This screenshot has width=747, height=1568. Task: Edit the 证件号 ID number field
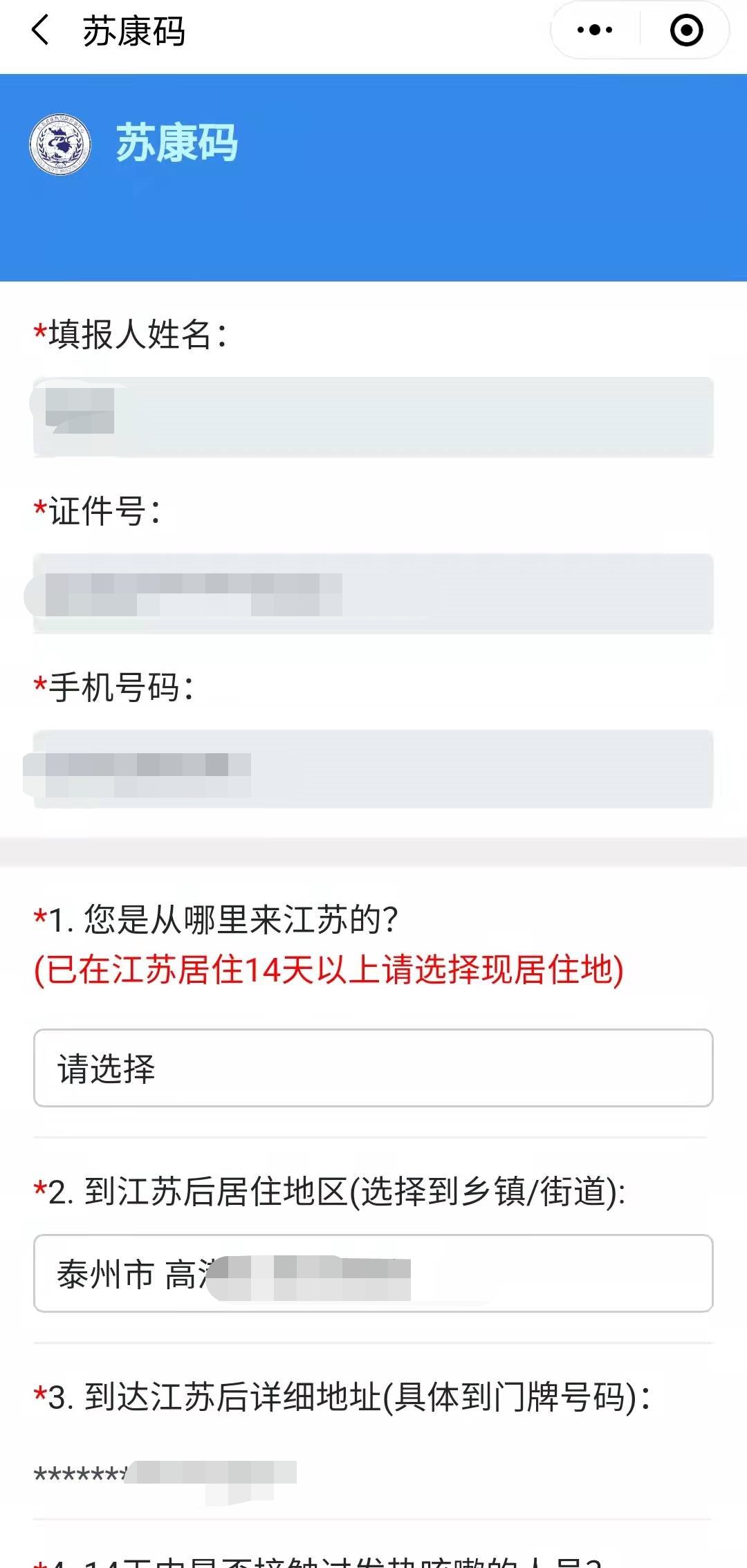coord(373,593)
